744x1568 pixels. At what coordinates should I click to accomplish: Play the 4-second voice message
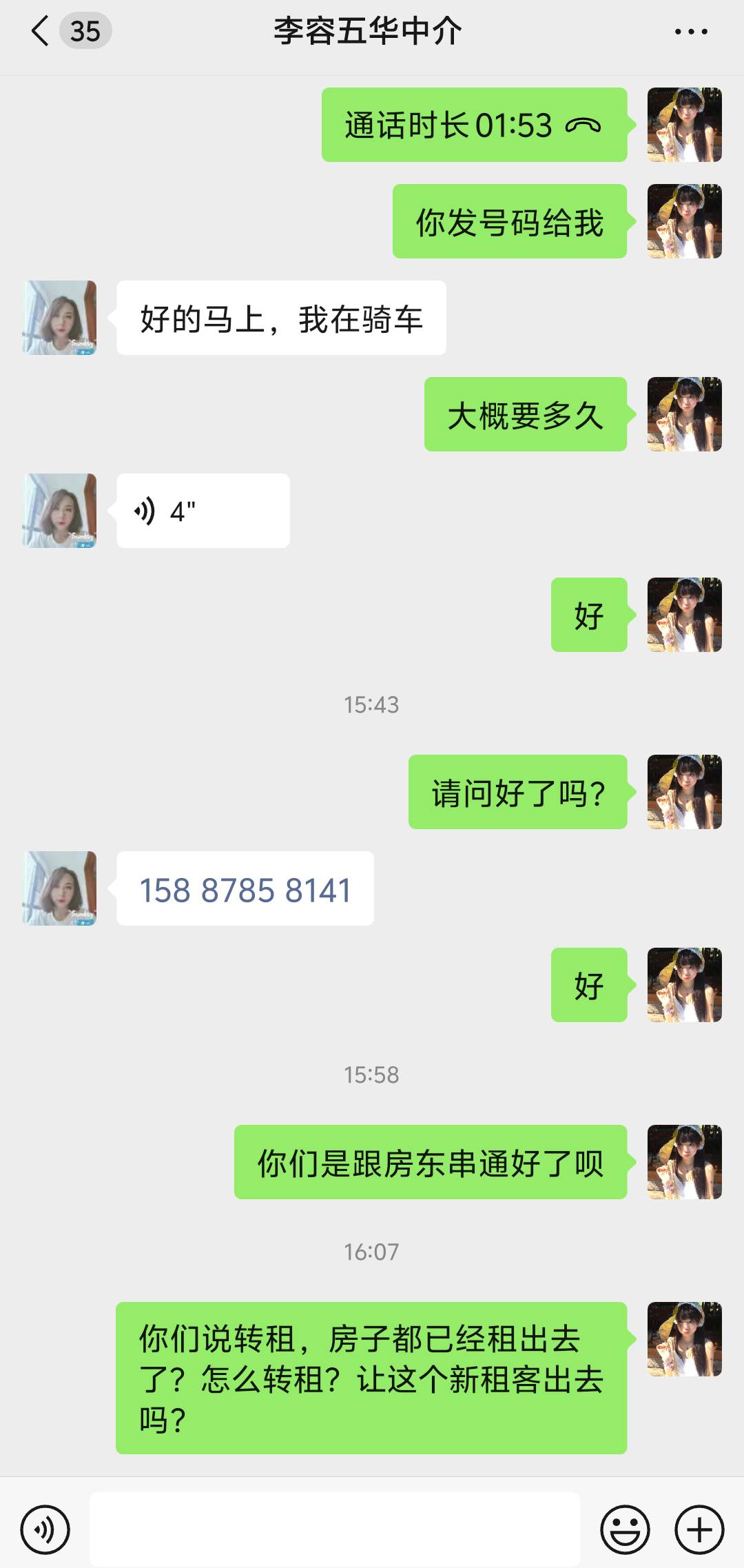203,511
